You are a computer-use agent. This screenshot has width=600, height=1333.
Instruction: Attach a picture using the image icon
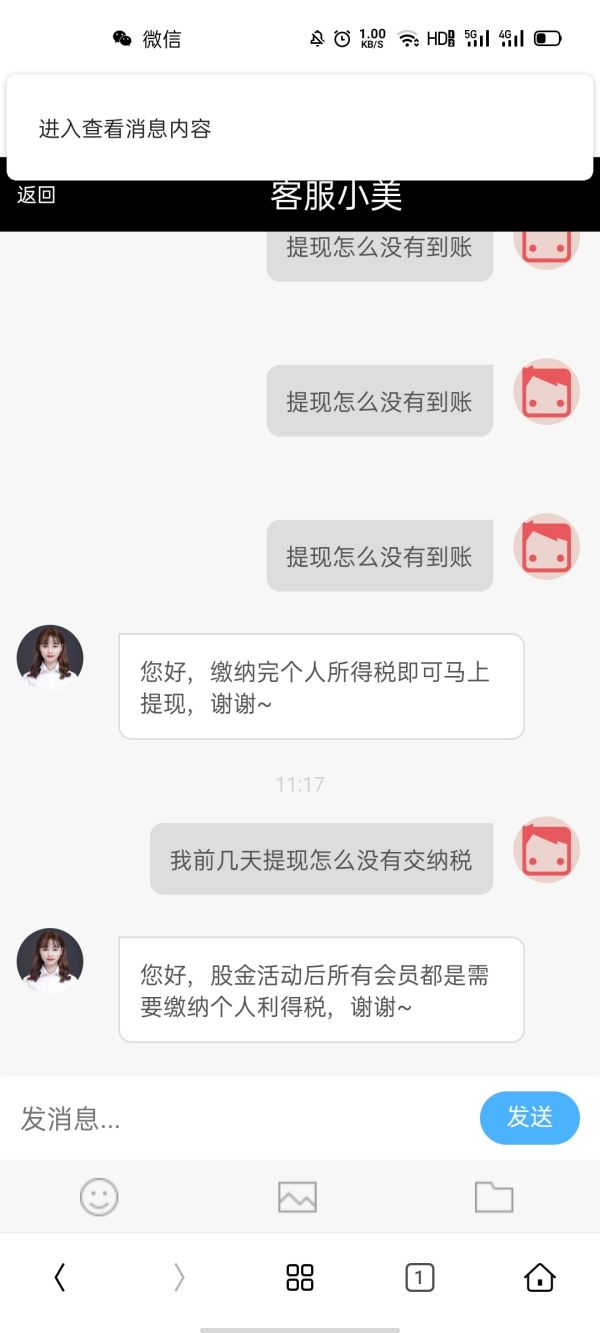click(297, 1197)
